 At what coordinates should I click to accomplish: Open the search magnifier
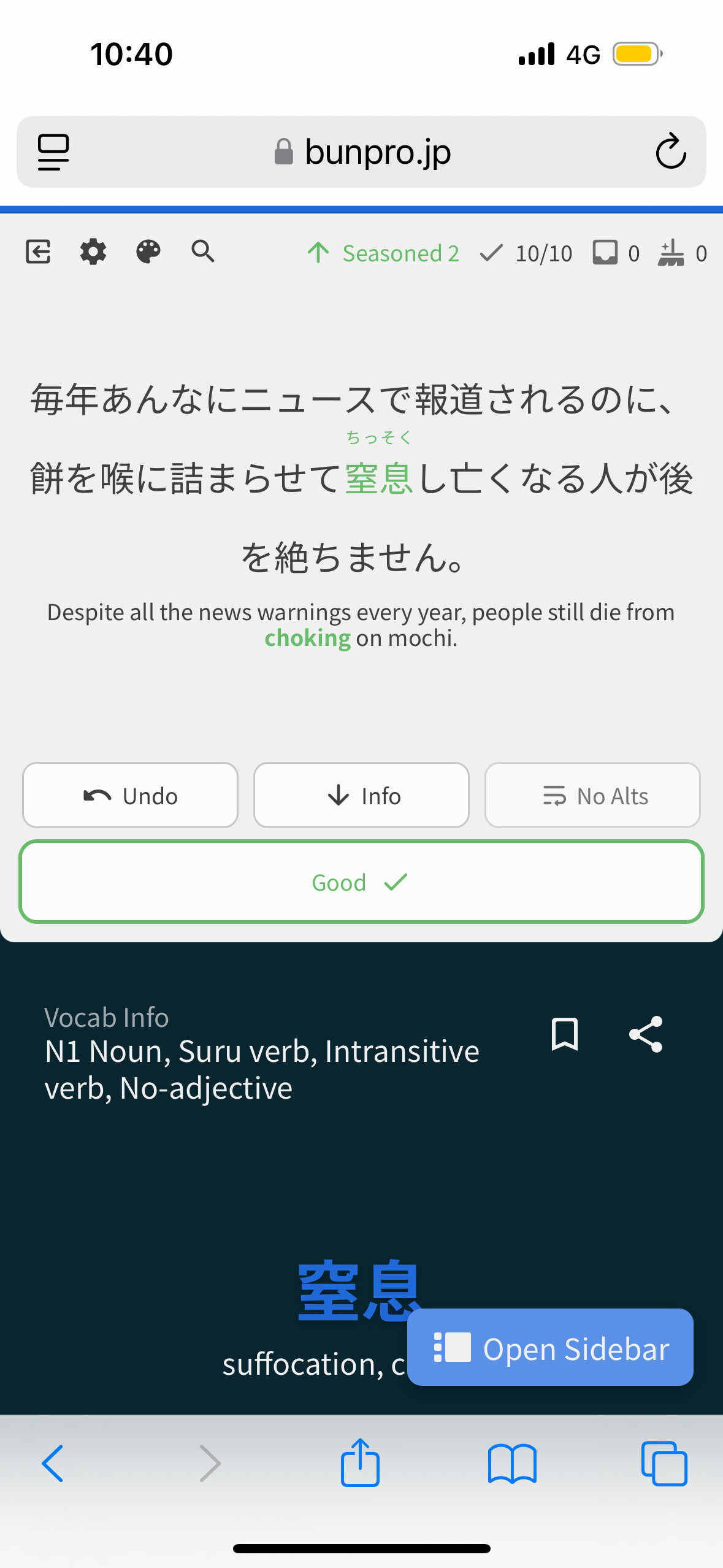coord(203,252)
